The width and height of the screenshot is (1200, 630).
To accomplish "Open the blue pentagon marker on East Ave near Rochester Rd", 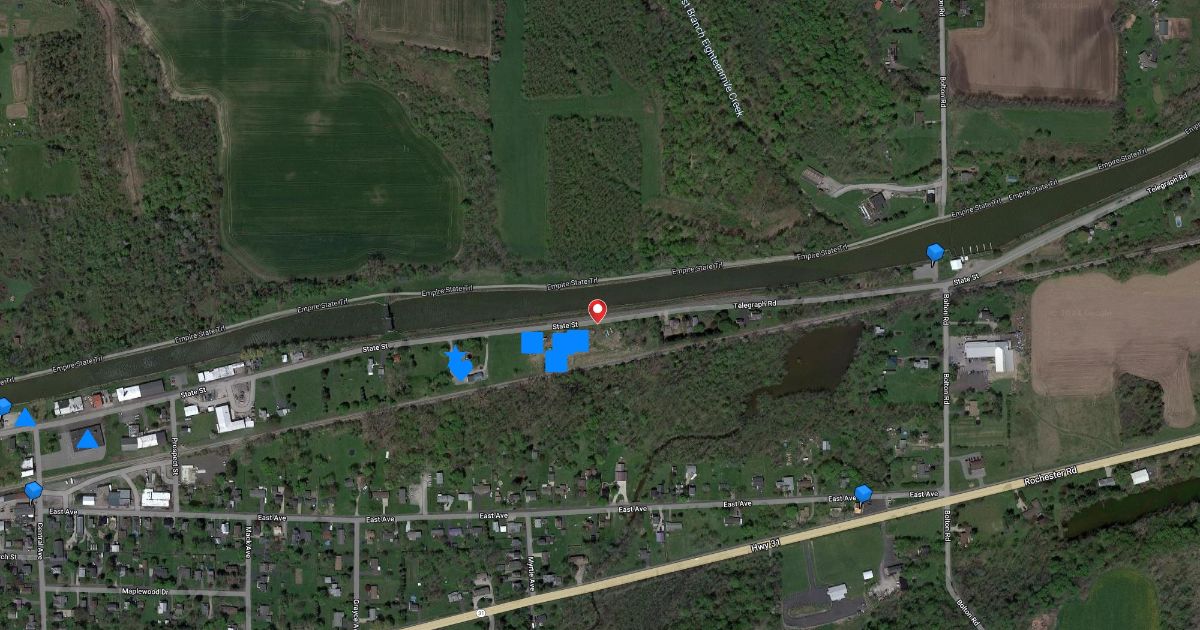I will (x=863, y=493).
